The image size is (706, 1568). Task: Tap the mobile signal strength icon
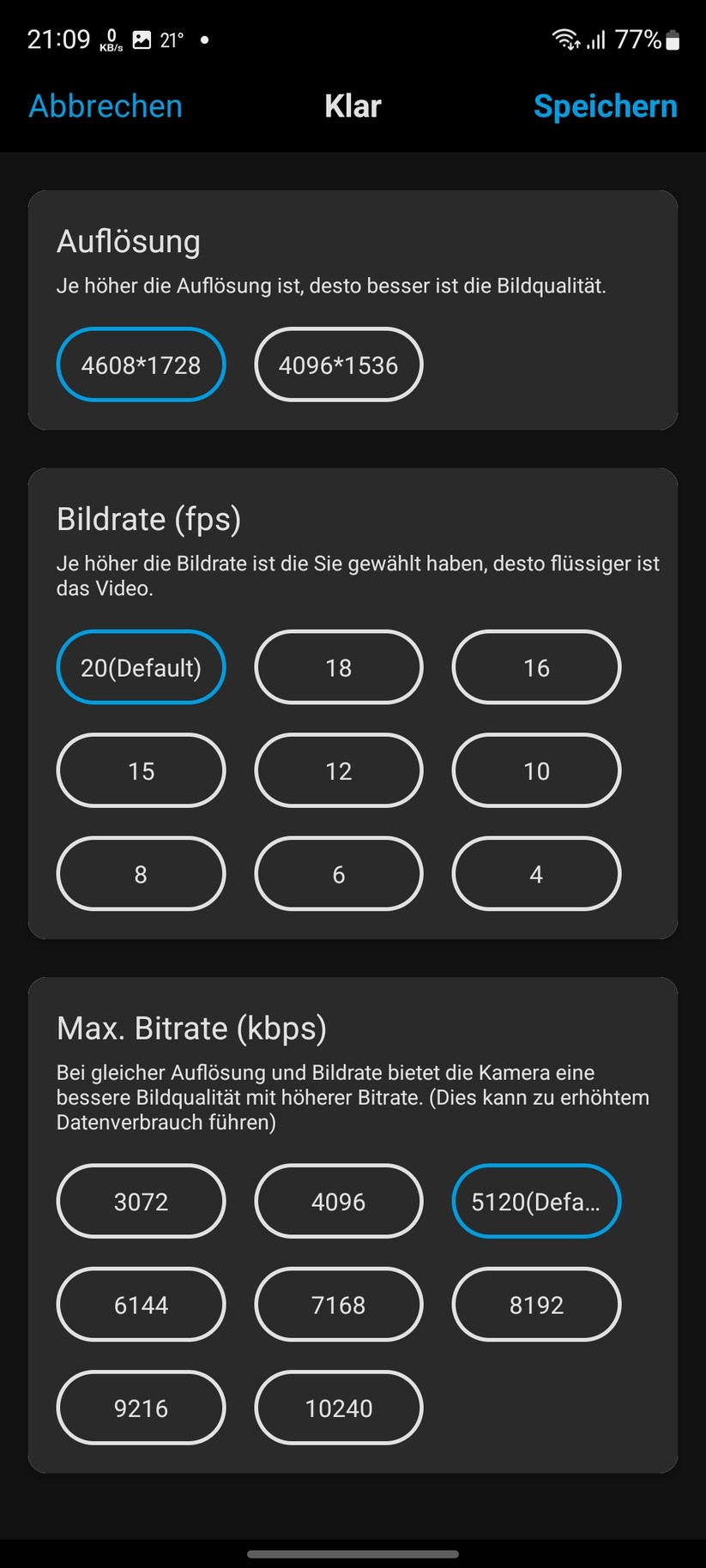point(594,39)
